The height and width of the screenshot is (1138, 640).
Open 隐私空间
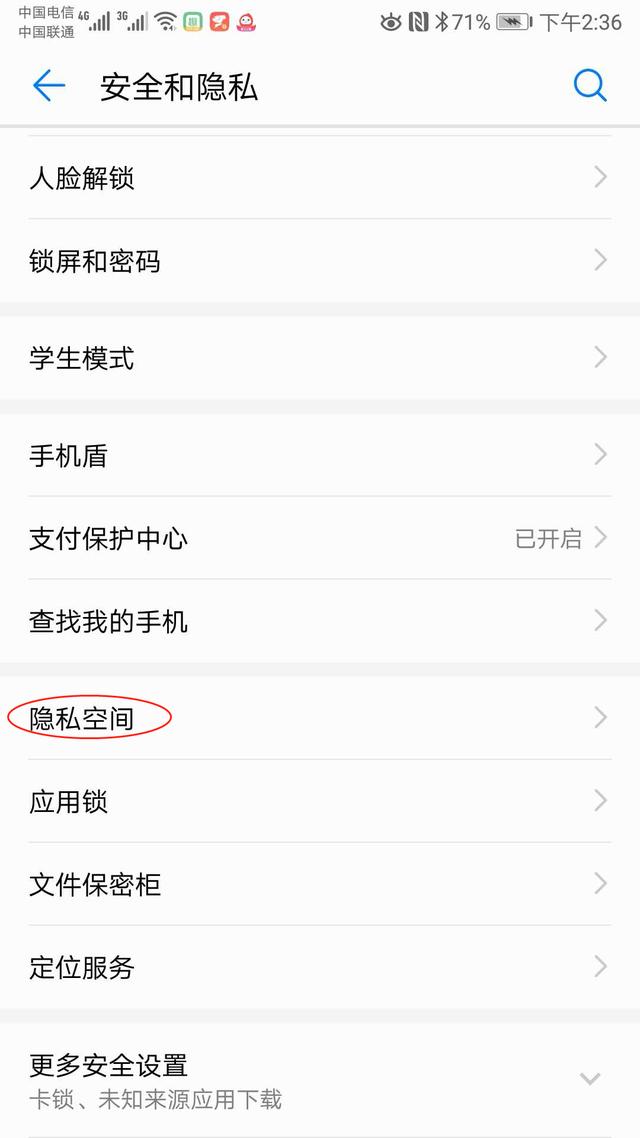pos(320,718)
